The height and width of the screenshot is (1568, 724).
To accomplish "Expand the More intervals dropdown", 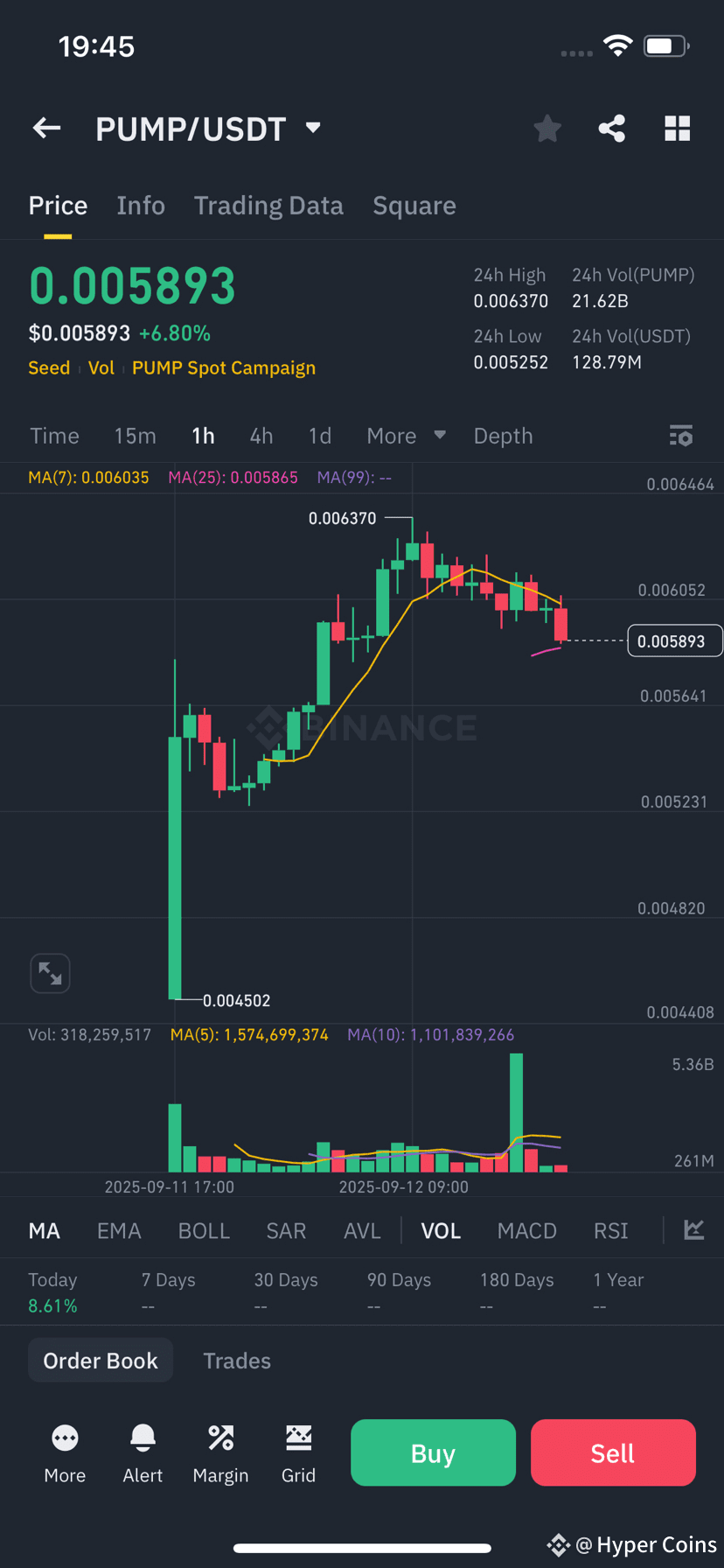I will [407, 436].
